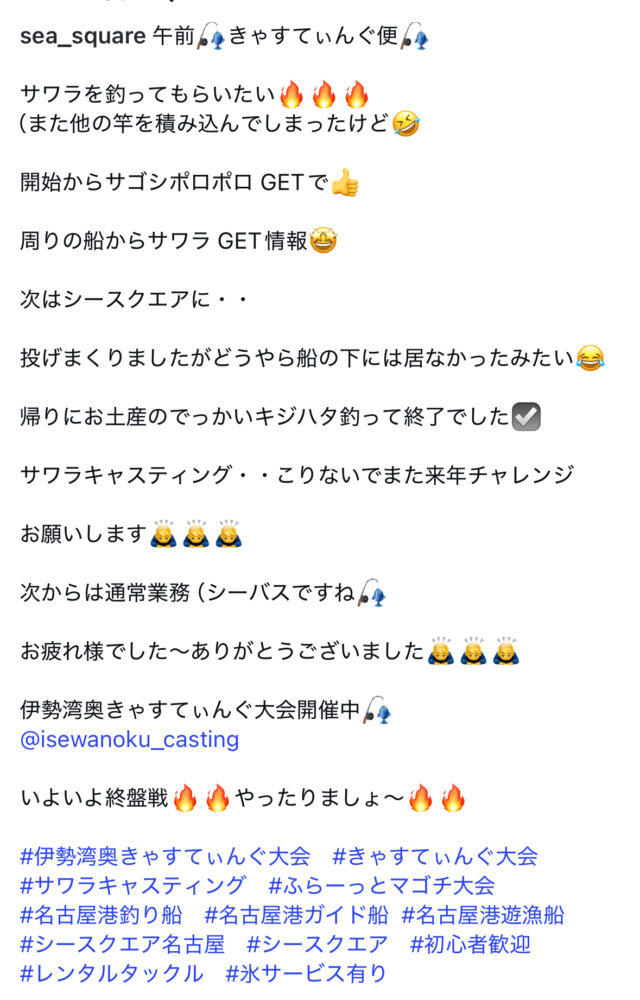Open the #レンタルタックル hashtag

(111, 973)
